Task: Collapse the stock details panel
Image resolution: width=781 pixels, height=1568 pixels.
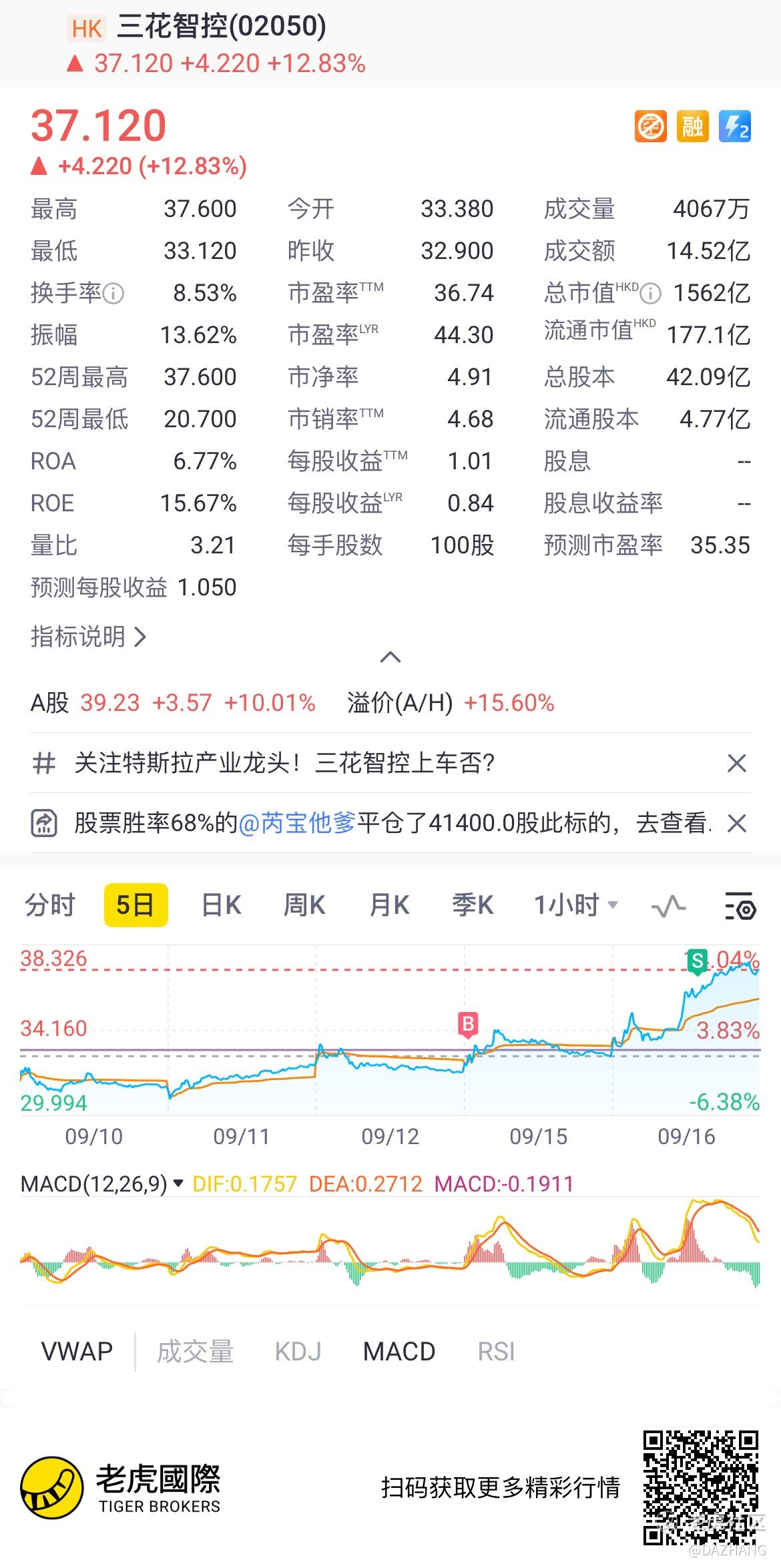Action: [x=390, y=658]
